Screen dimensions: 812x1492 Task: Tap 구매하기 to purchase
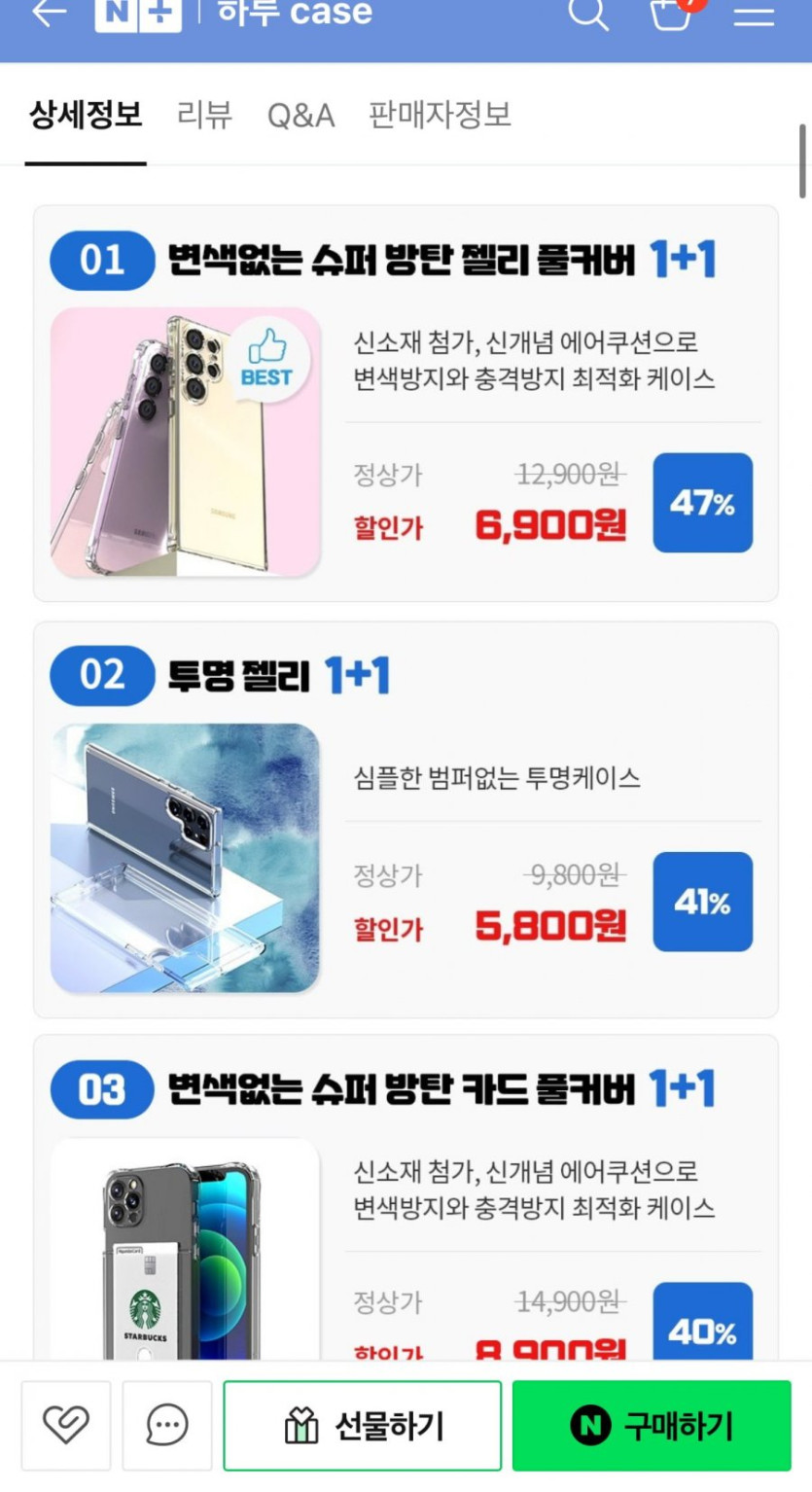click(x=652, y=1426)
